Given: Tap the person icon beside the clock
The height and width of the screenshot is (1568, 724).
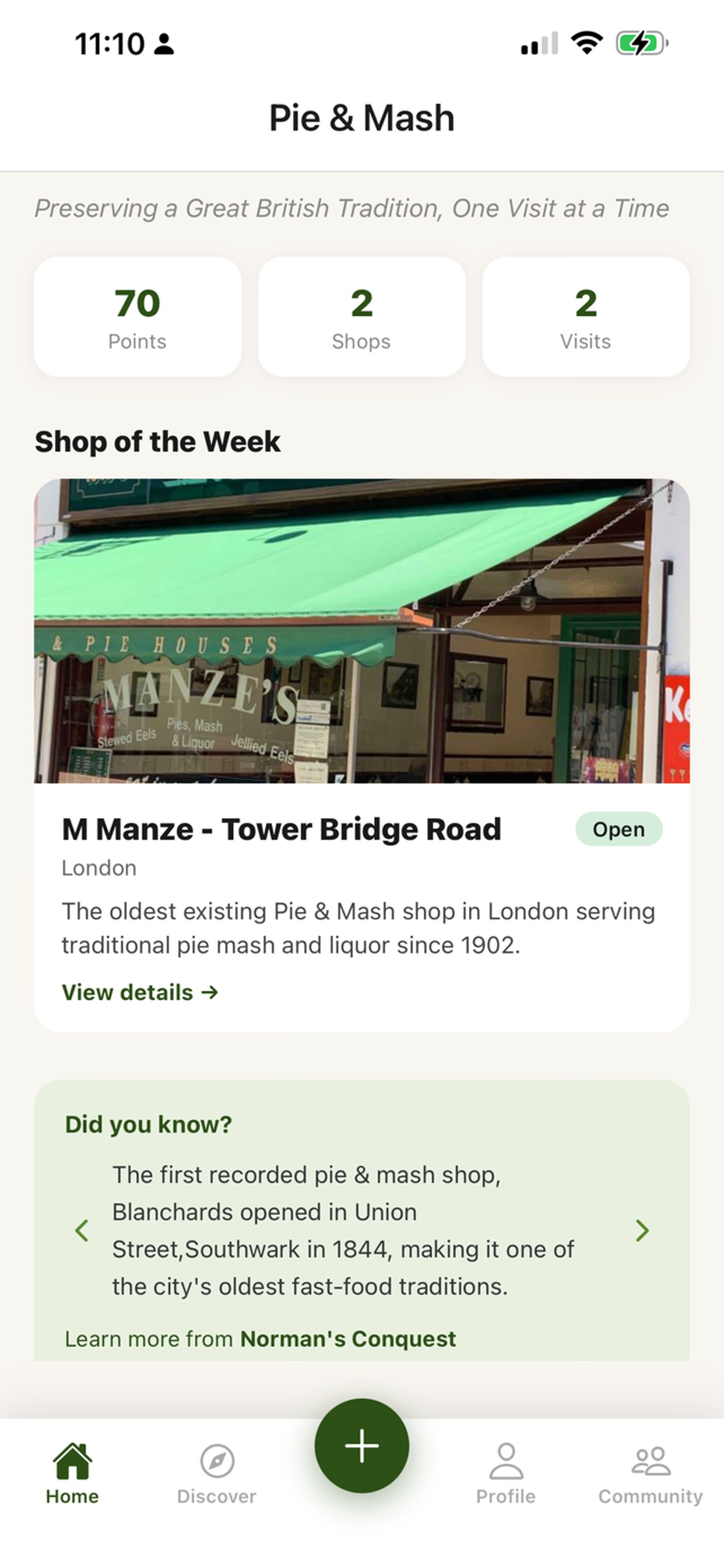Looking at the screenshot, I should (x=163, y=43).
